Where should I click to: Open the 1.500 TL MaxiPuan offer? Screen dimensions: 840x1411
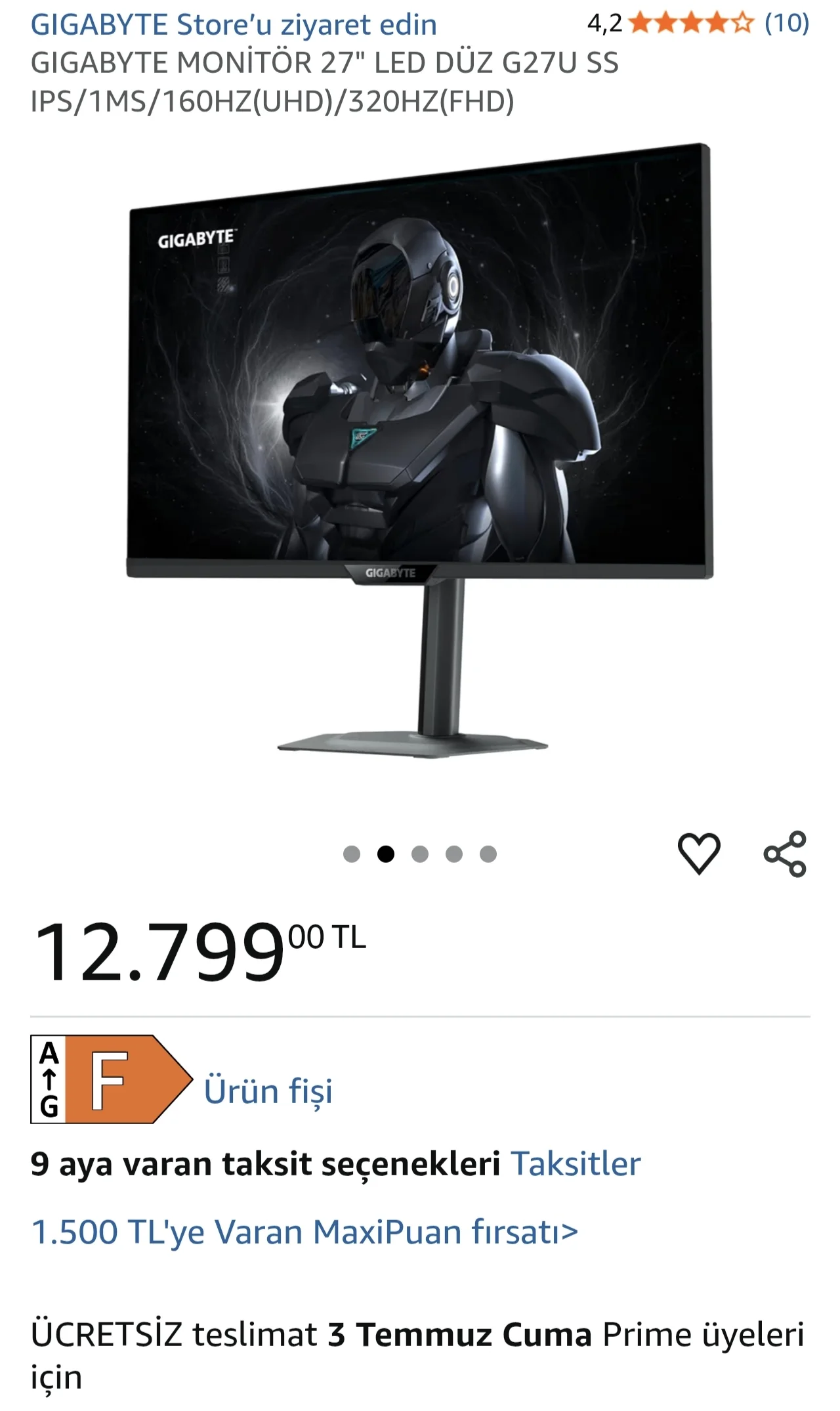[x=304, y=1232]
